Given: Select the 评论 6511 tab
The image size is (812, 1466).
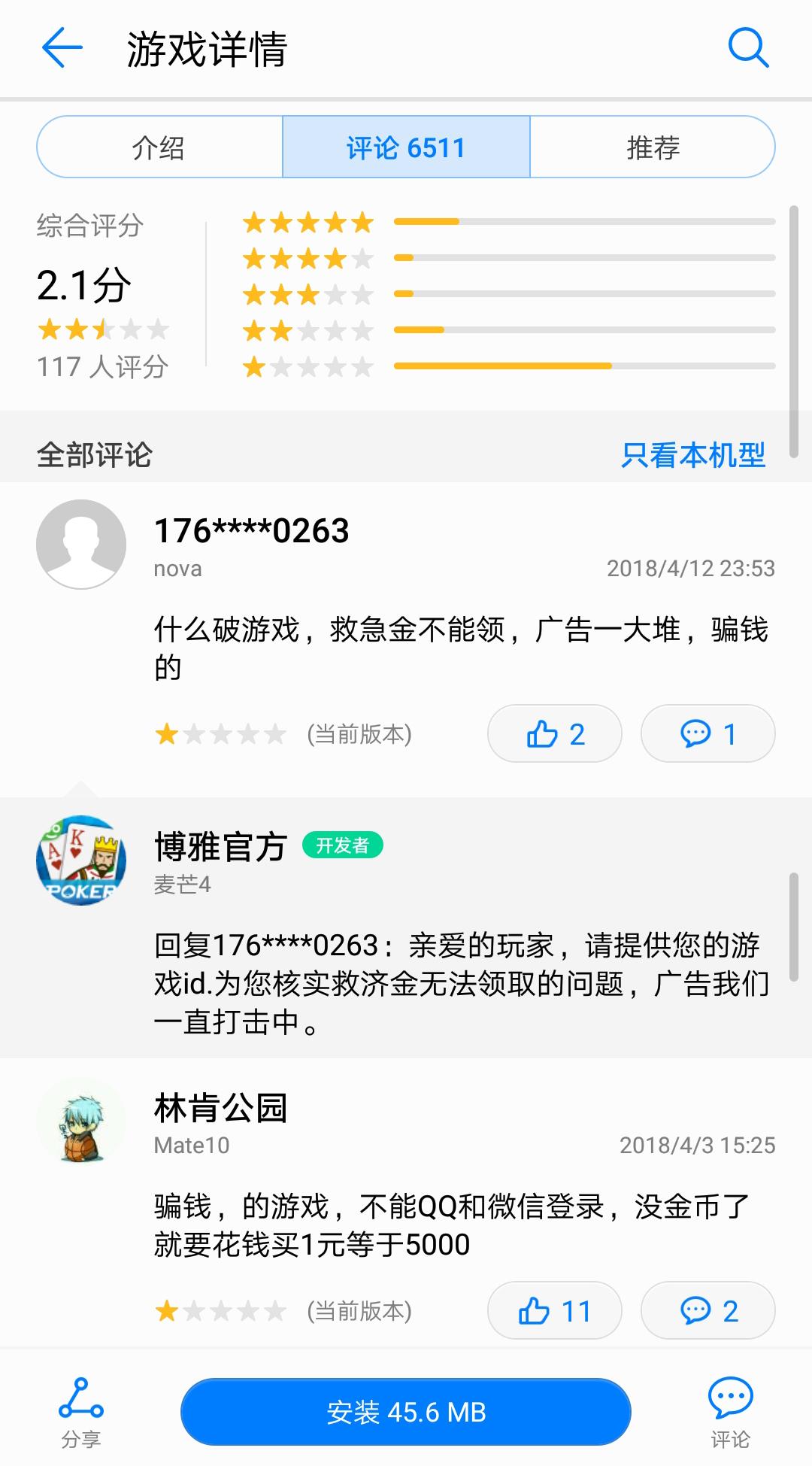Looking at the screenshot, I should pyautogui.click(x=406, y=147).
